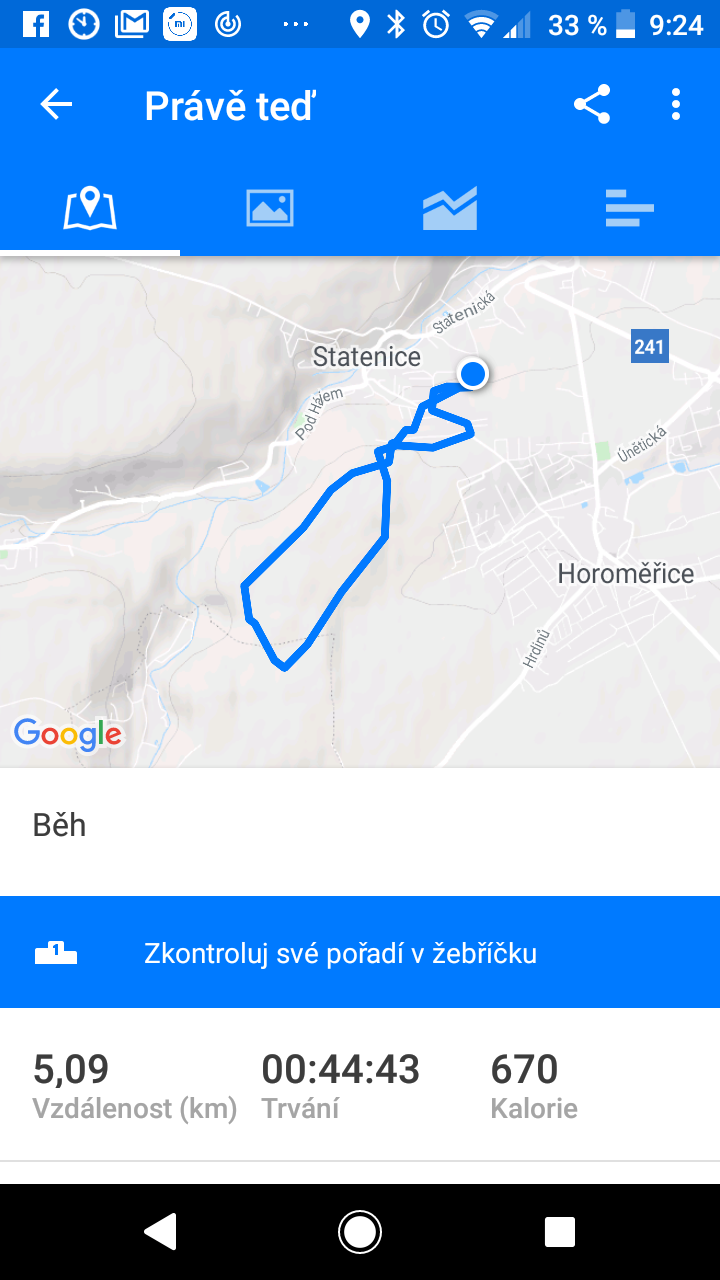The width and height of the screenshot is (720, 1280).
Task: Go back using the arrow in app bar
Action: coord(56,105)
